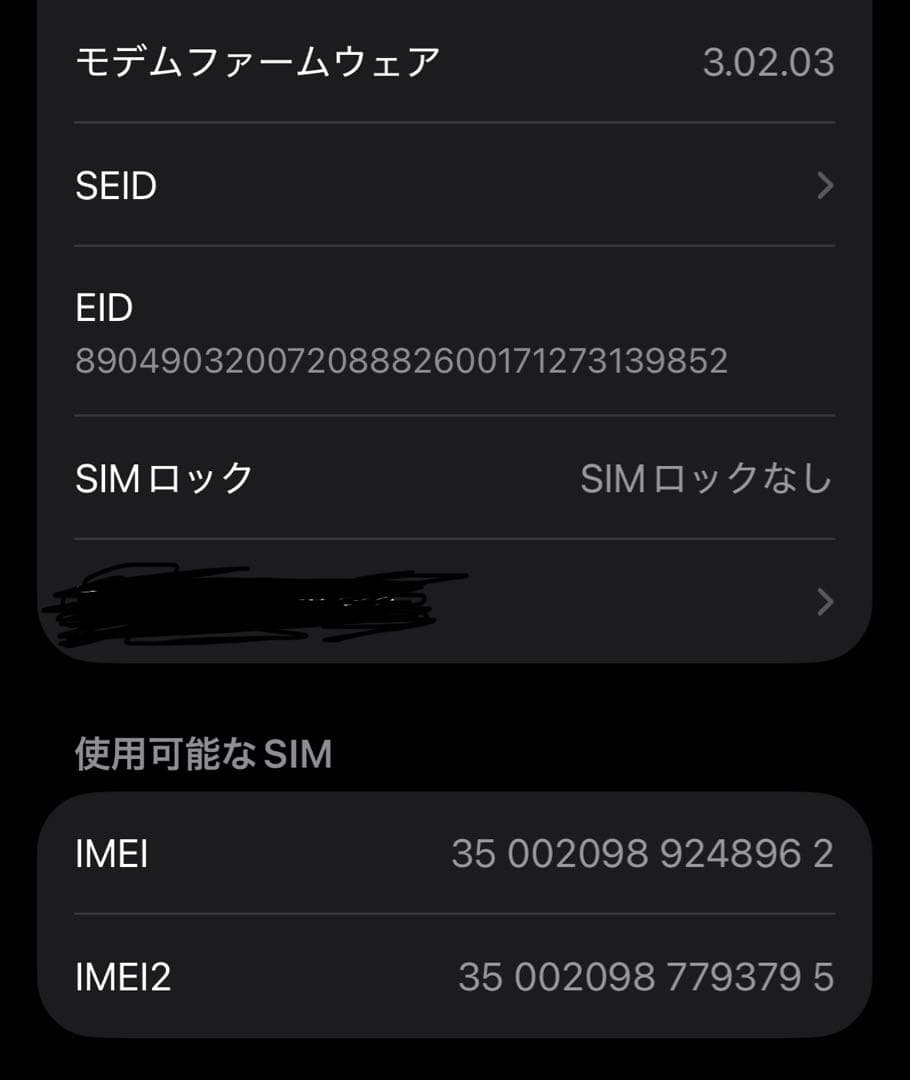
Task: Tap the IMEI label in the SIM card group
Action: pyautogui.click(x=111, y=854)
